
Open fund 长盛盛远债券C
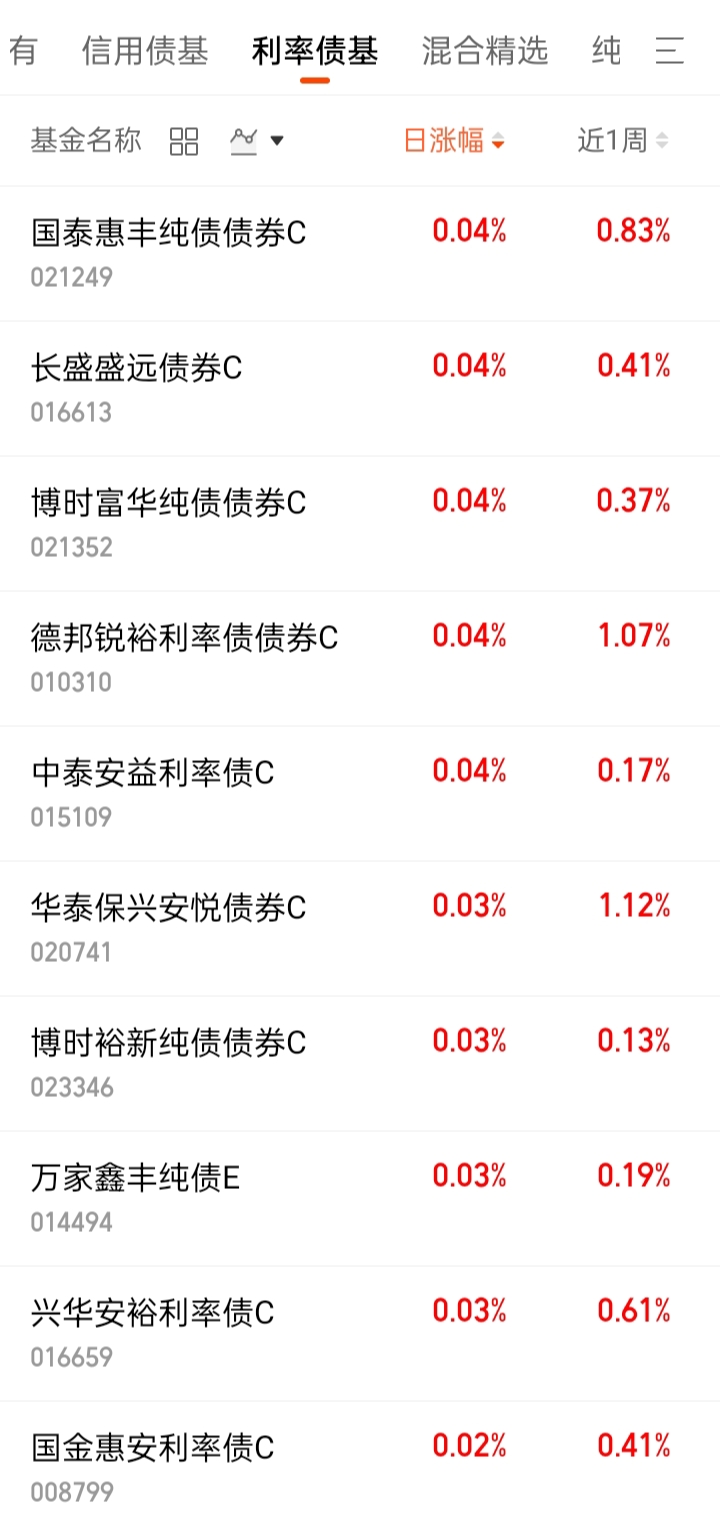click(x=360, y=389)
